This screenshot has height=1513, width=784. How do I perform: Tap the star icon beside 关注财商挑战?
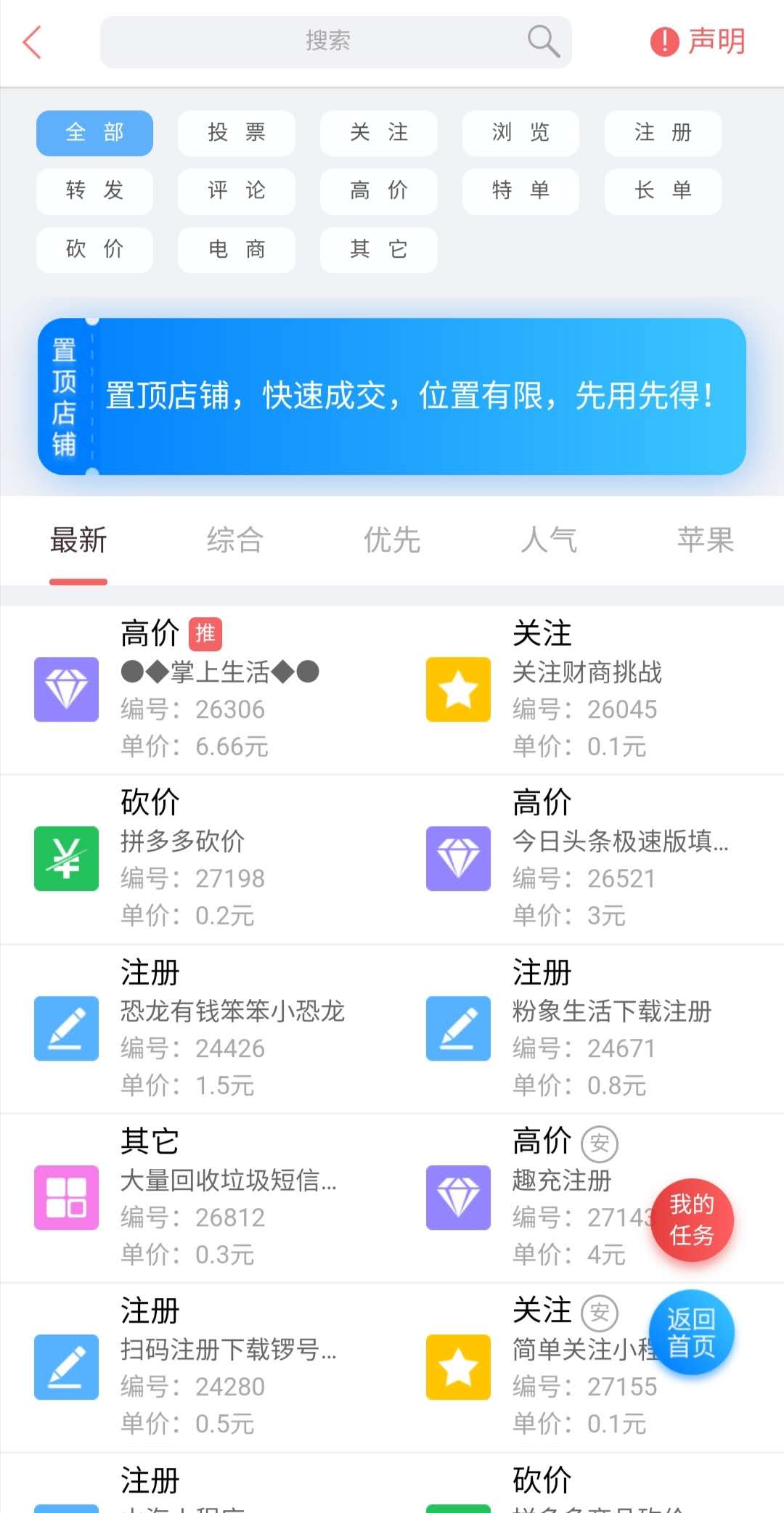point(457,690)
